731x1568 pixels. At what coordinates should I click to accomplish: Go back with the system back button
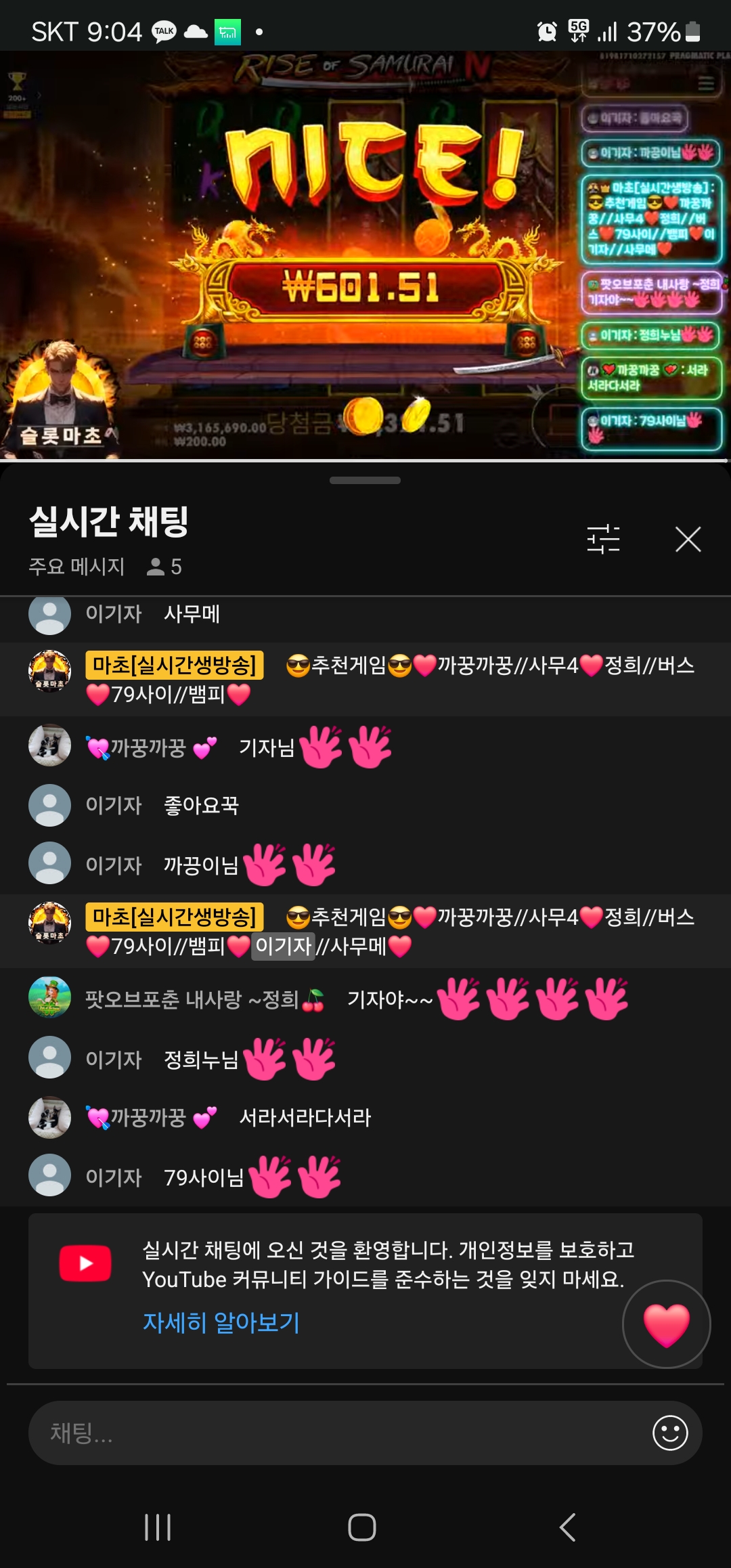tap(568, 1527)
